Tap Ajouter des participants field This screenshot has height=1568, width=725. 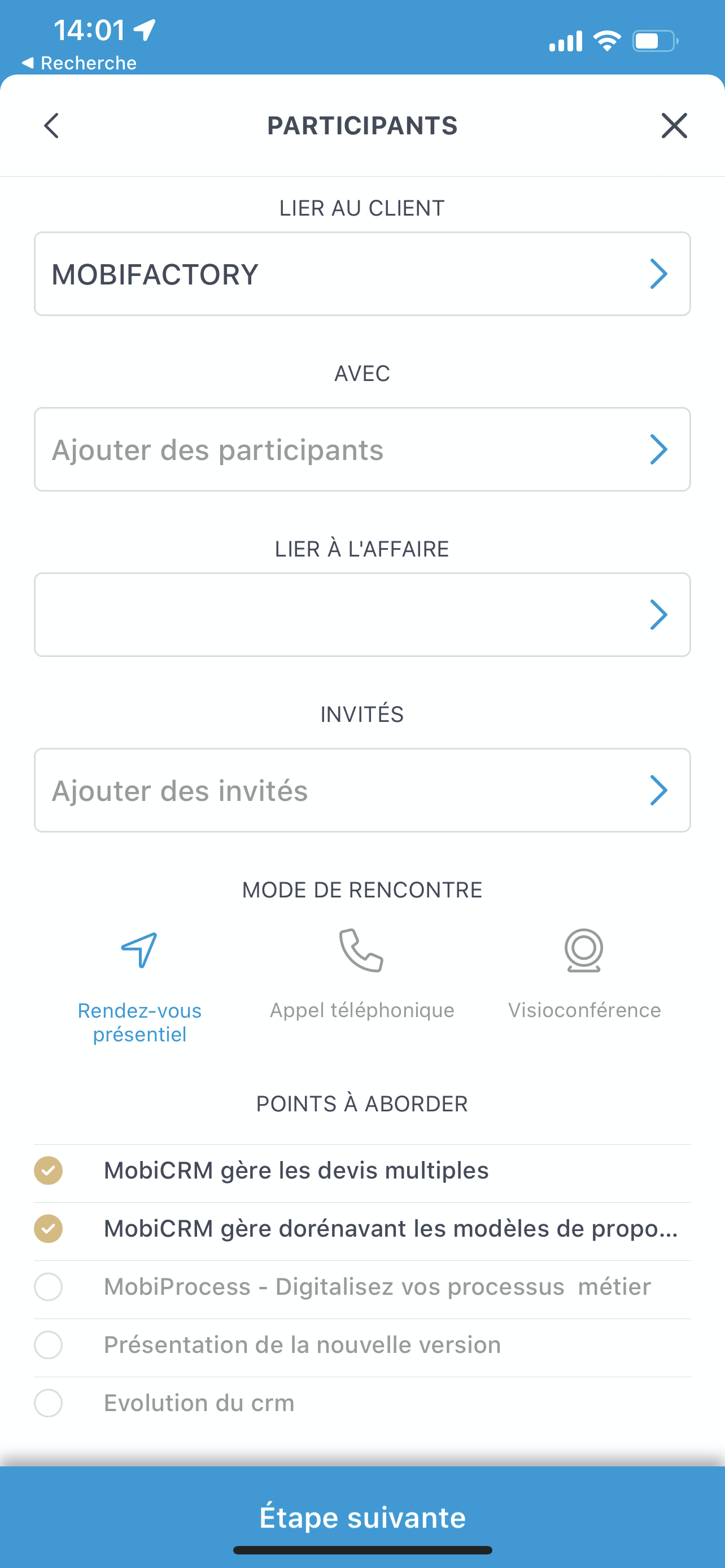coord(362,449)
